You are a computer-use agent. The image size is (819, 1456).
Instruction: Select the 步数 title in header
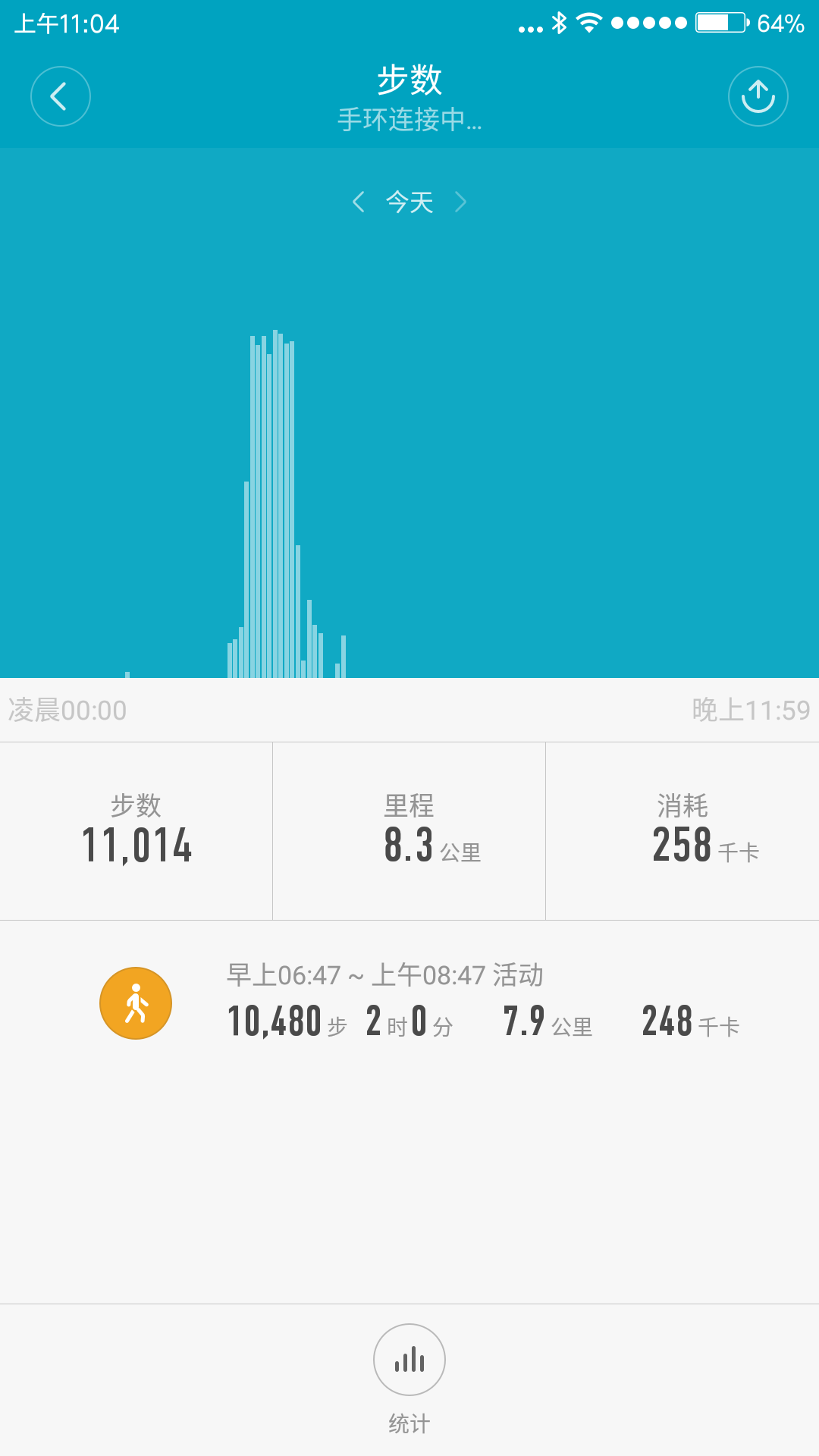409,80
